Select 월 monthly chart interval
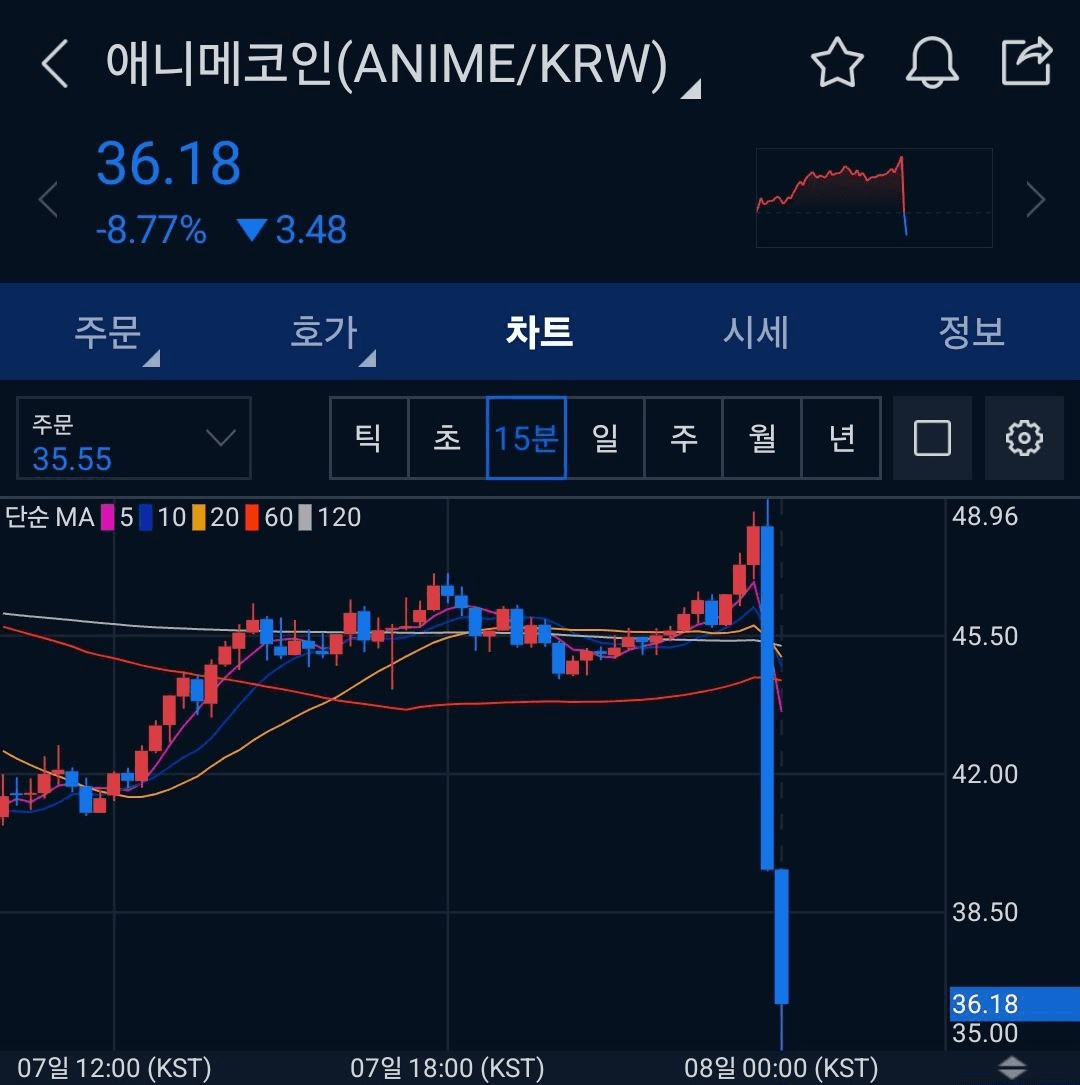The width and height of the screenshot is (1080, 1085). pos(762,438)
